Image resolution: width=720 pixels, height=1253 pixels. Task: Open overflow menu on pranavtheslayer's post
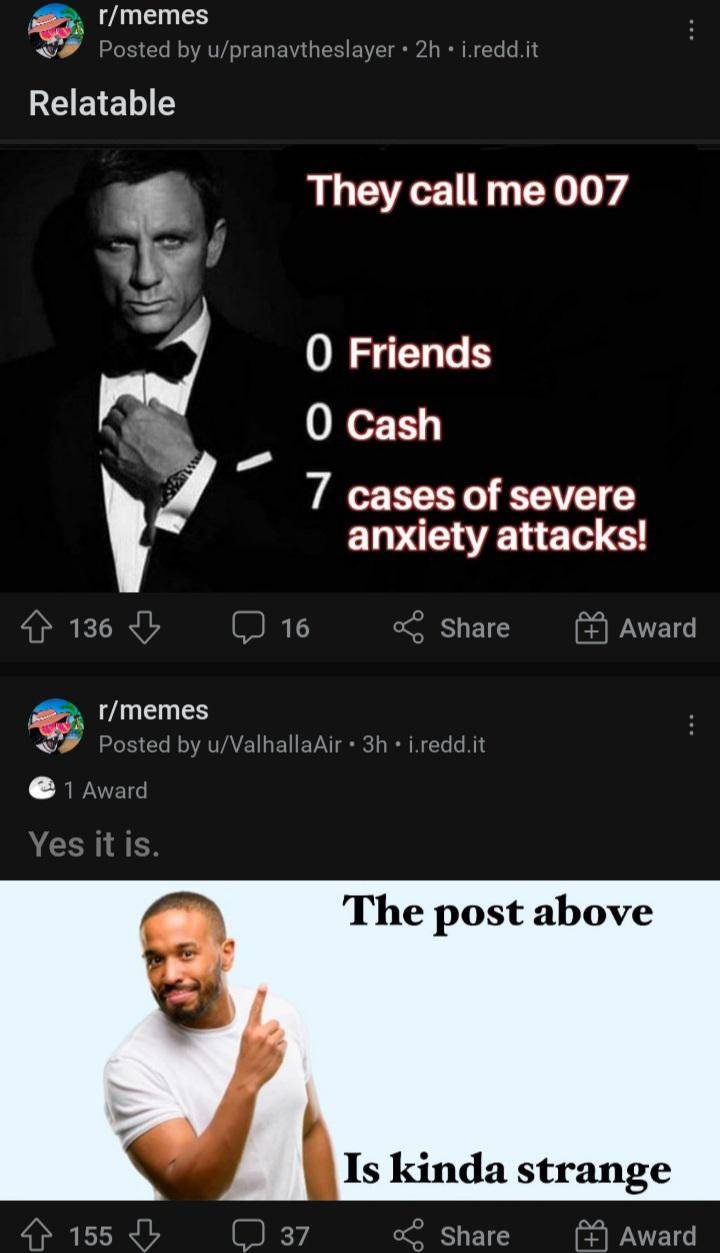[x=691, y=31]
